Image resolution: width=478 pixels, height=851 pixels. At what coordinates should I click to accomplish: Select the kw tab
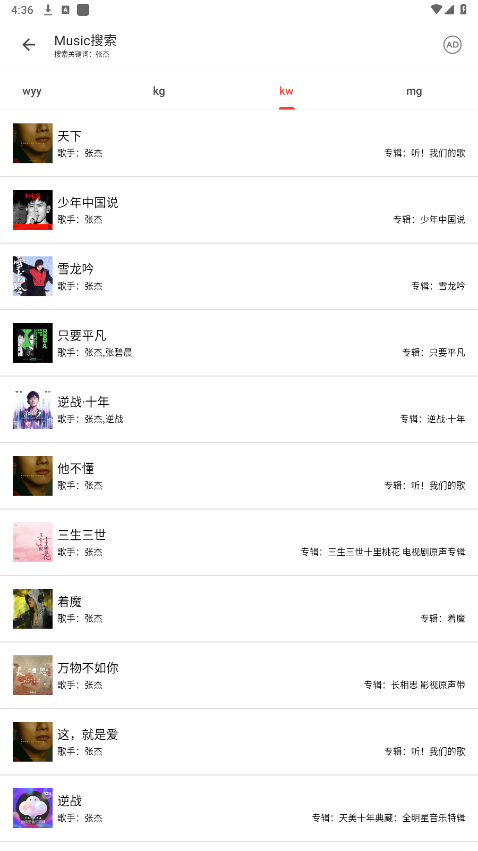(286, 91)
